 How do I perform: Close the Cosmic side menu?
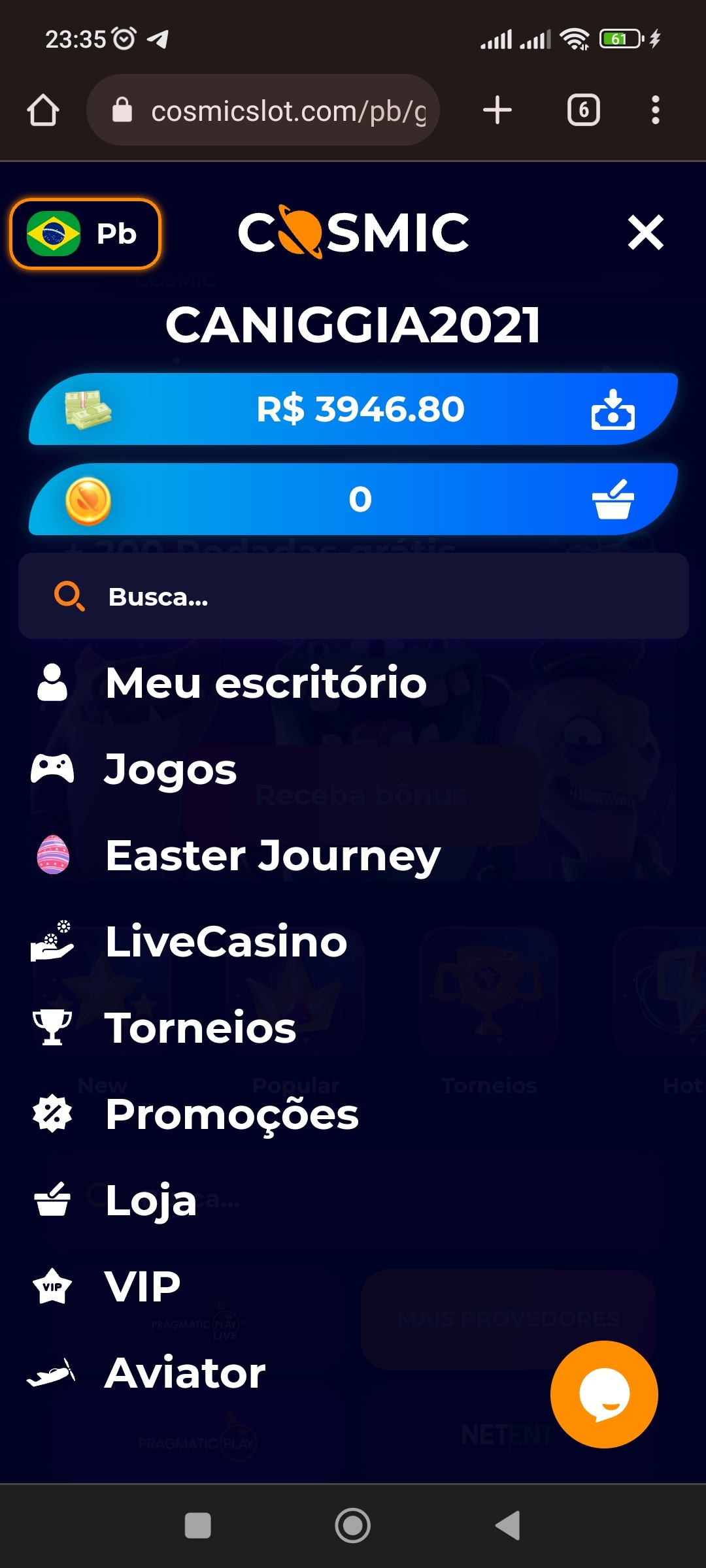pos(645,233)
